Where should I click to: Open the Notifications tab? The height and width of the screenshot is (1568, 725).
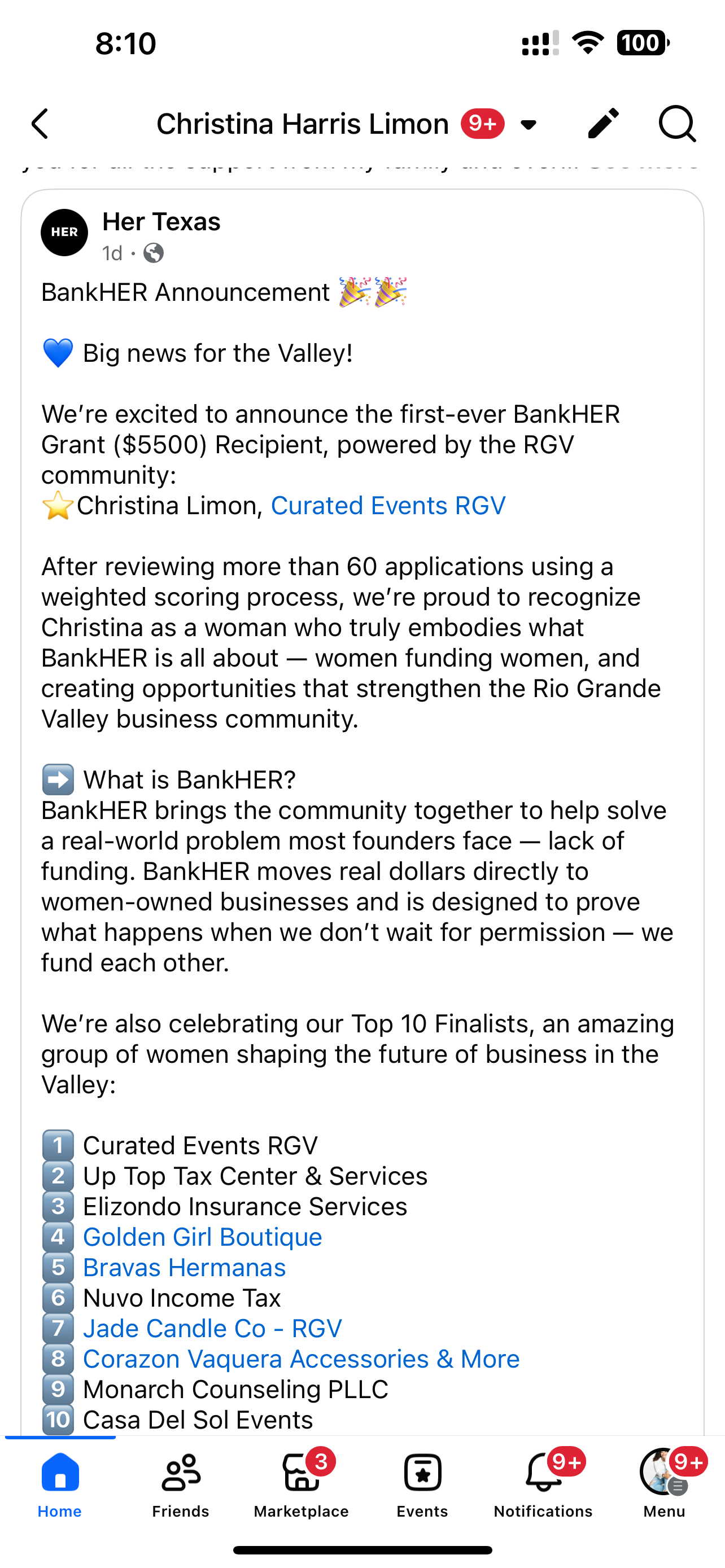click(543, 1484)
